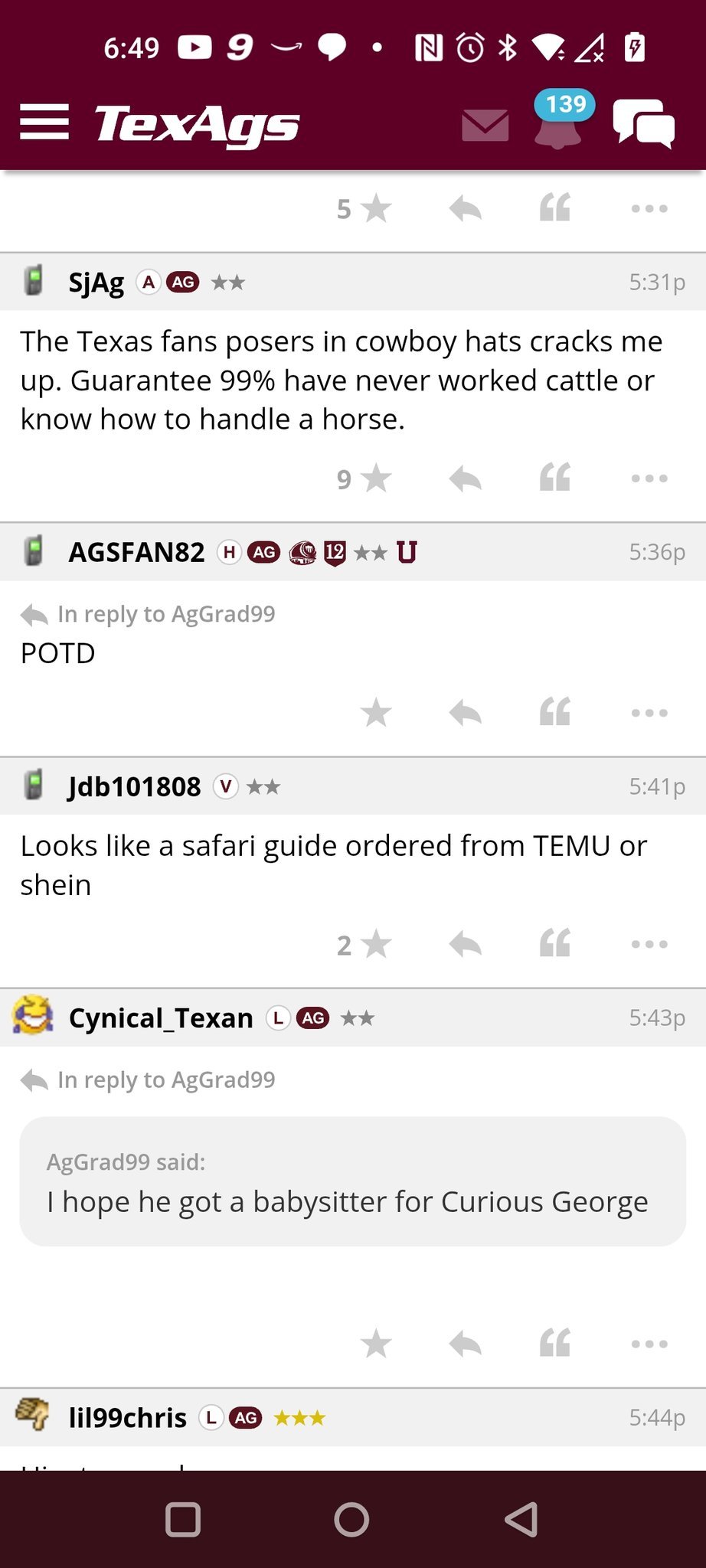The height and width of the screenshot is (1568, 706).
Task: Go back using the system back button
Action: tap(521, 1520)
